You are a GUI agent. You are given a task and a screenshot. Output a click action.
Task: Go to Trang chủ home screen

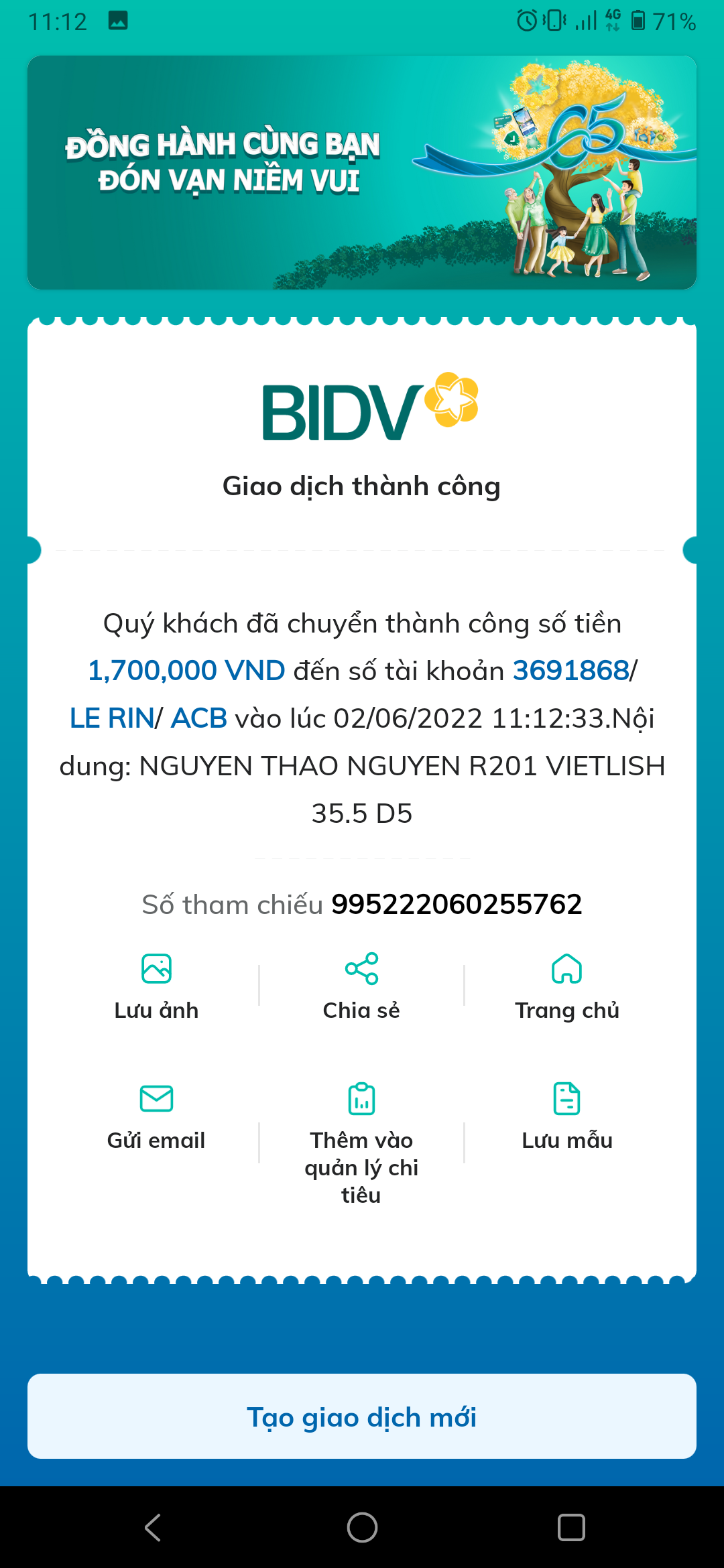point(566,985)
